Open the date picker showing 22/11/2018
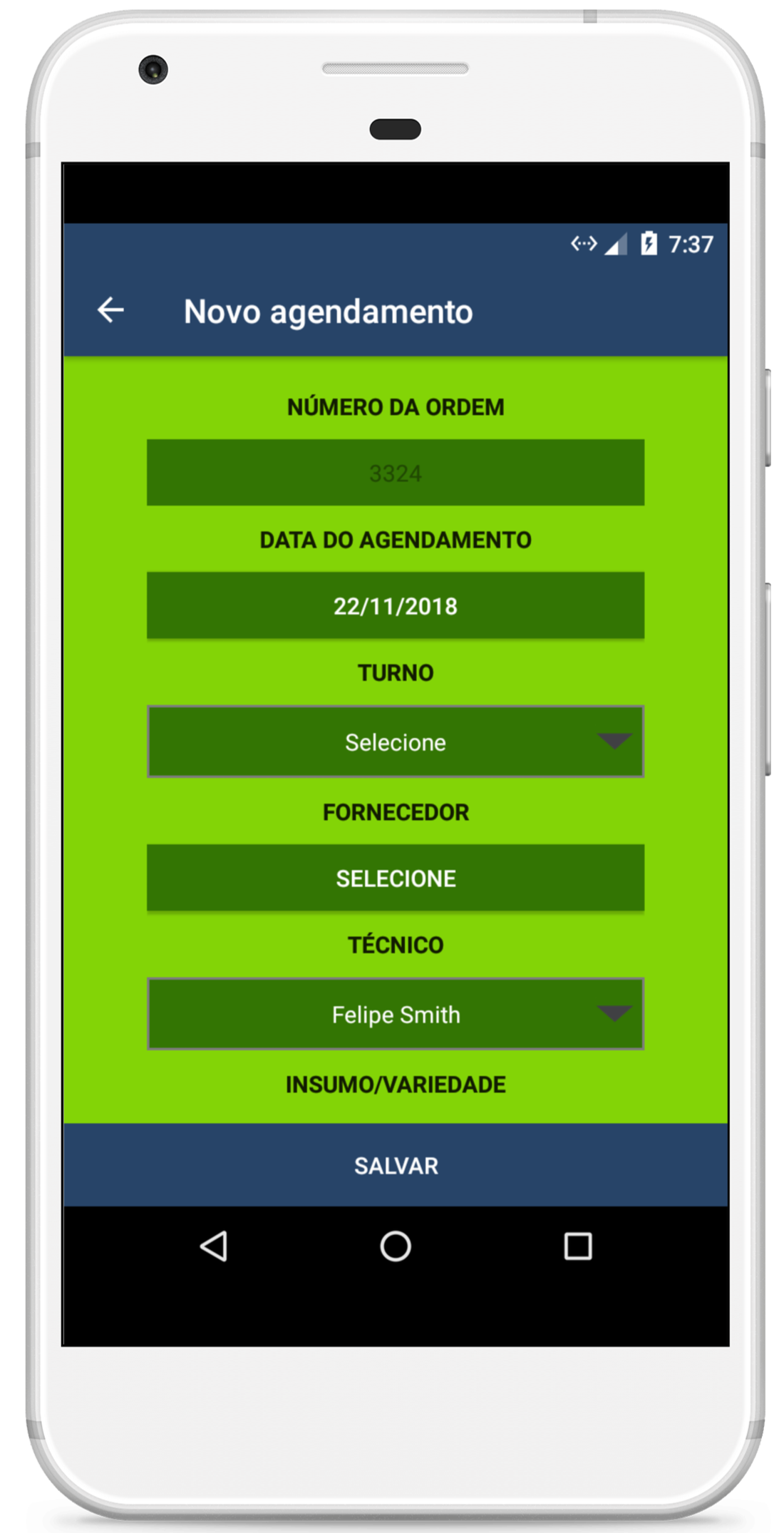 pyautogui.click(x=395, y=605)
